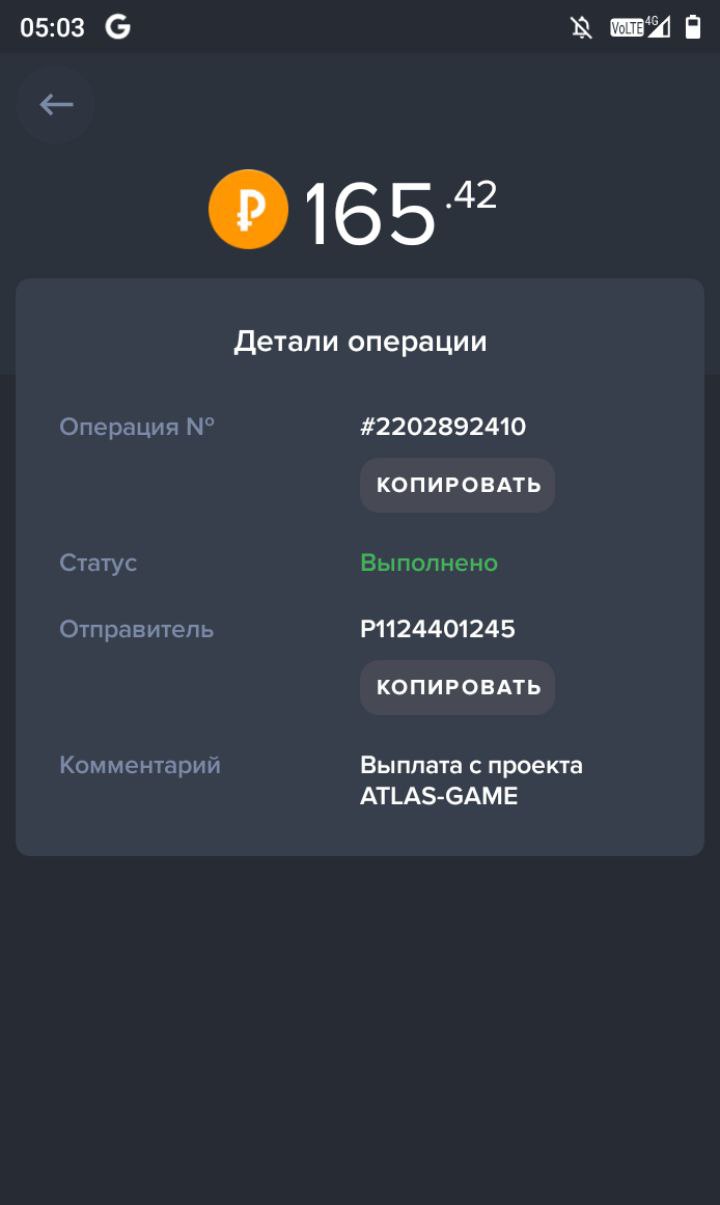Image resolution: width=720 pixels, height=1205 pixels.
Task: Copy the operation number #2202892410
Action: (457, 485)
